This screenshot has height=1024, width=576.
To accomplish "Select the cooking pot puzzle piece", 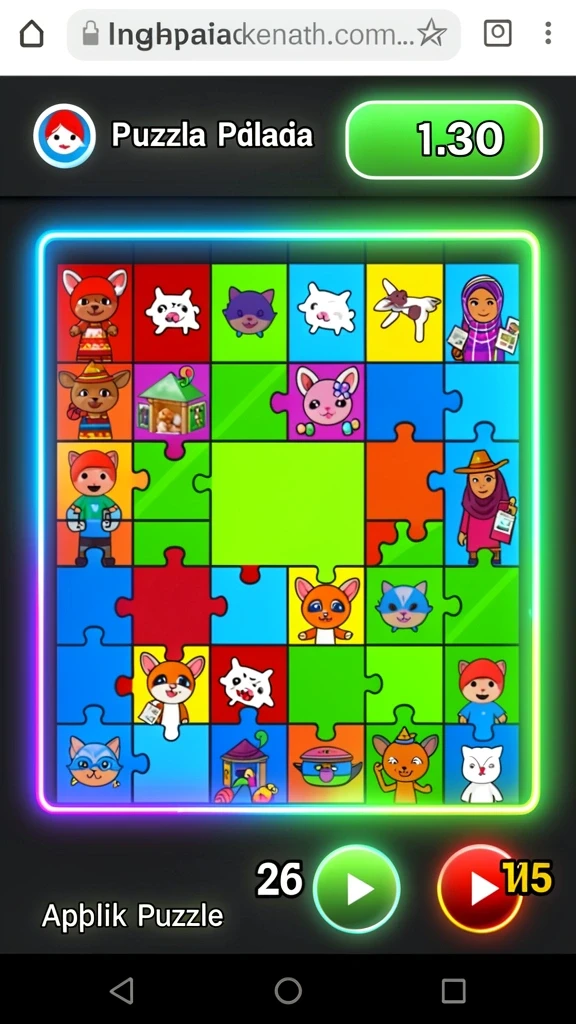I will pos(327,763).
